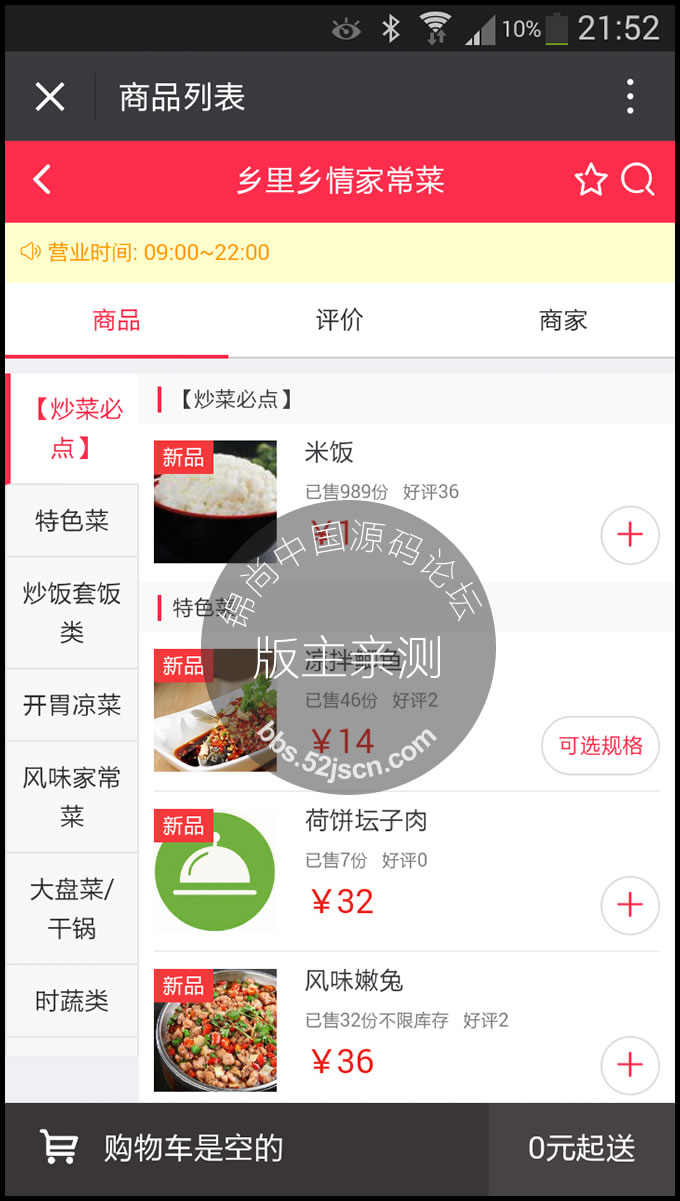
Task: Tap 可选规格 for the fish dish
Action: (600, 746)
